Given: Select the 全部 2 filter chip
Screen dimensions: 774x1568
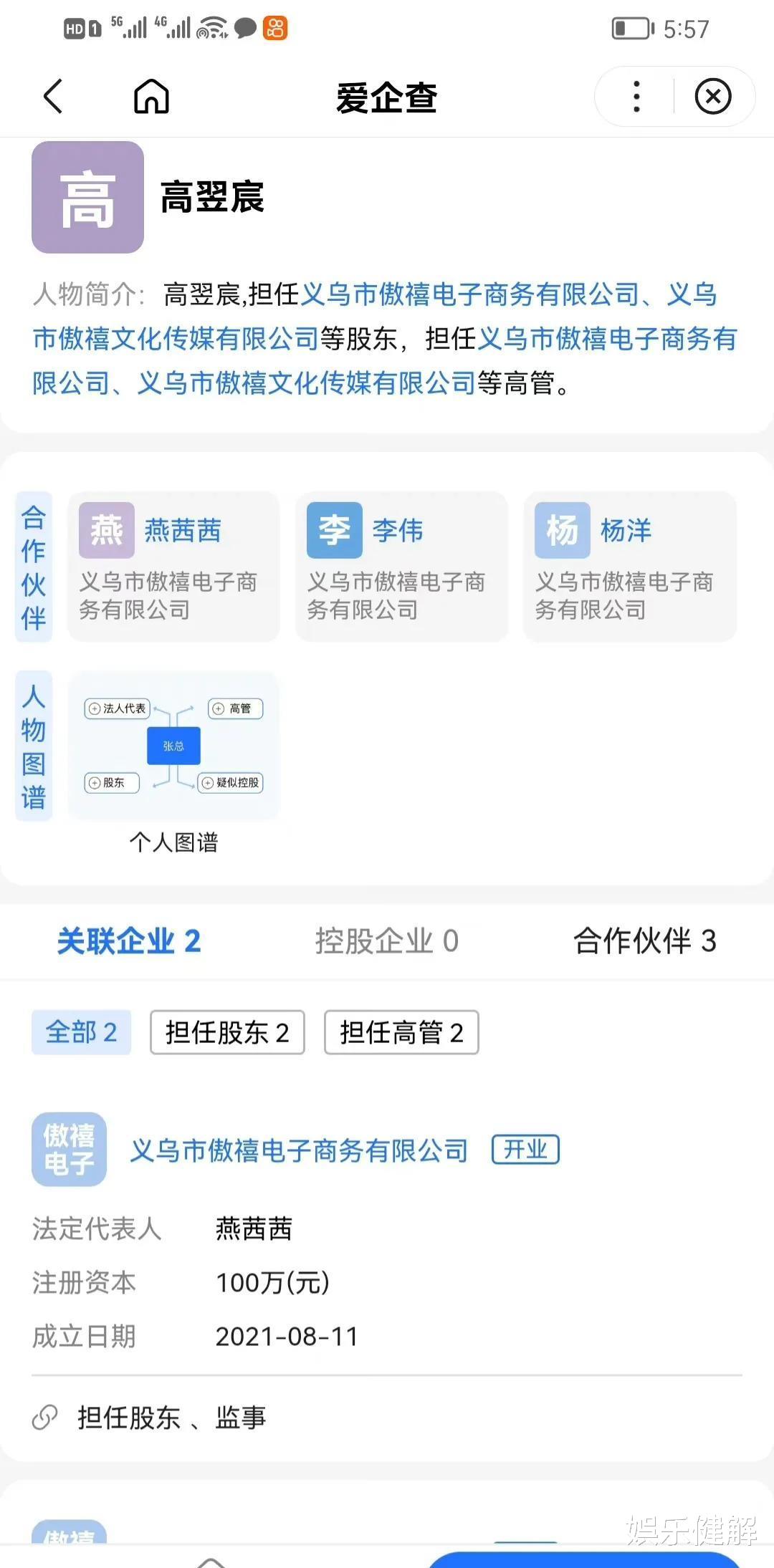Looking at the screenshot, I should [x=81, y=1032].
